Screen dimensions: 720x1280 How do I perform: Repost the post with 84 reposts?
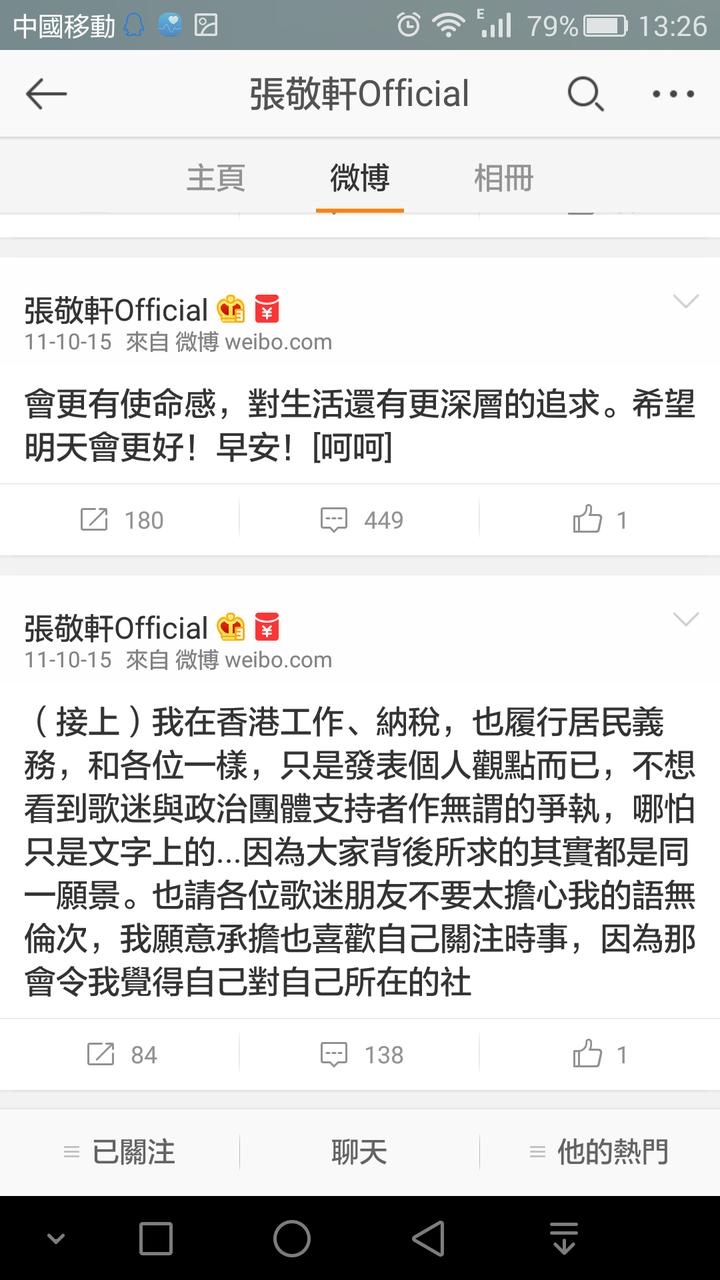120,1054
